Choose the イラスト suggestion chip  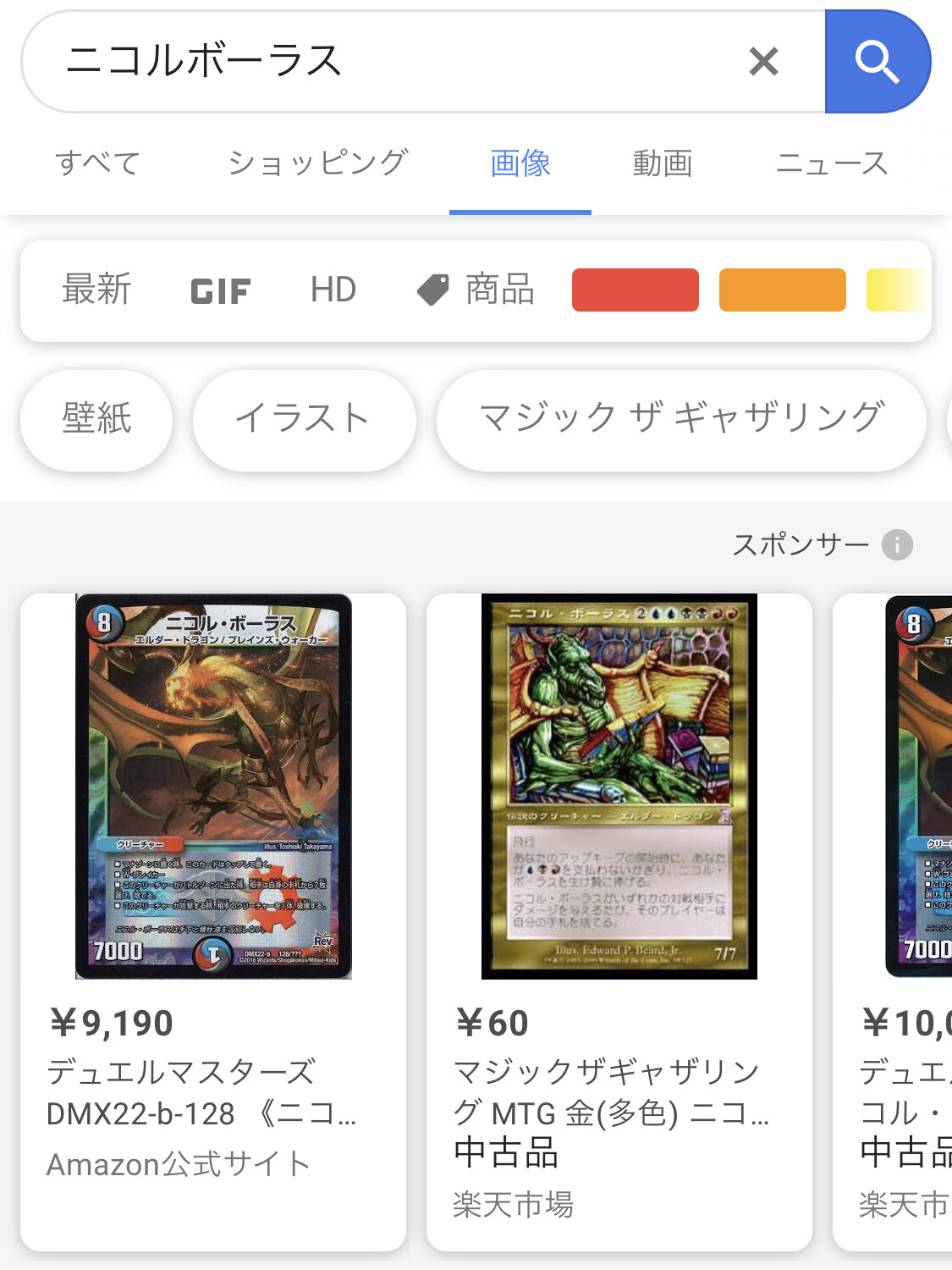pos(303,419)
